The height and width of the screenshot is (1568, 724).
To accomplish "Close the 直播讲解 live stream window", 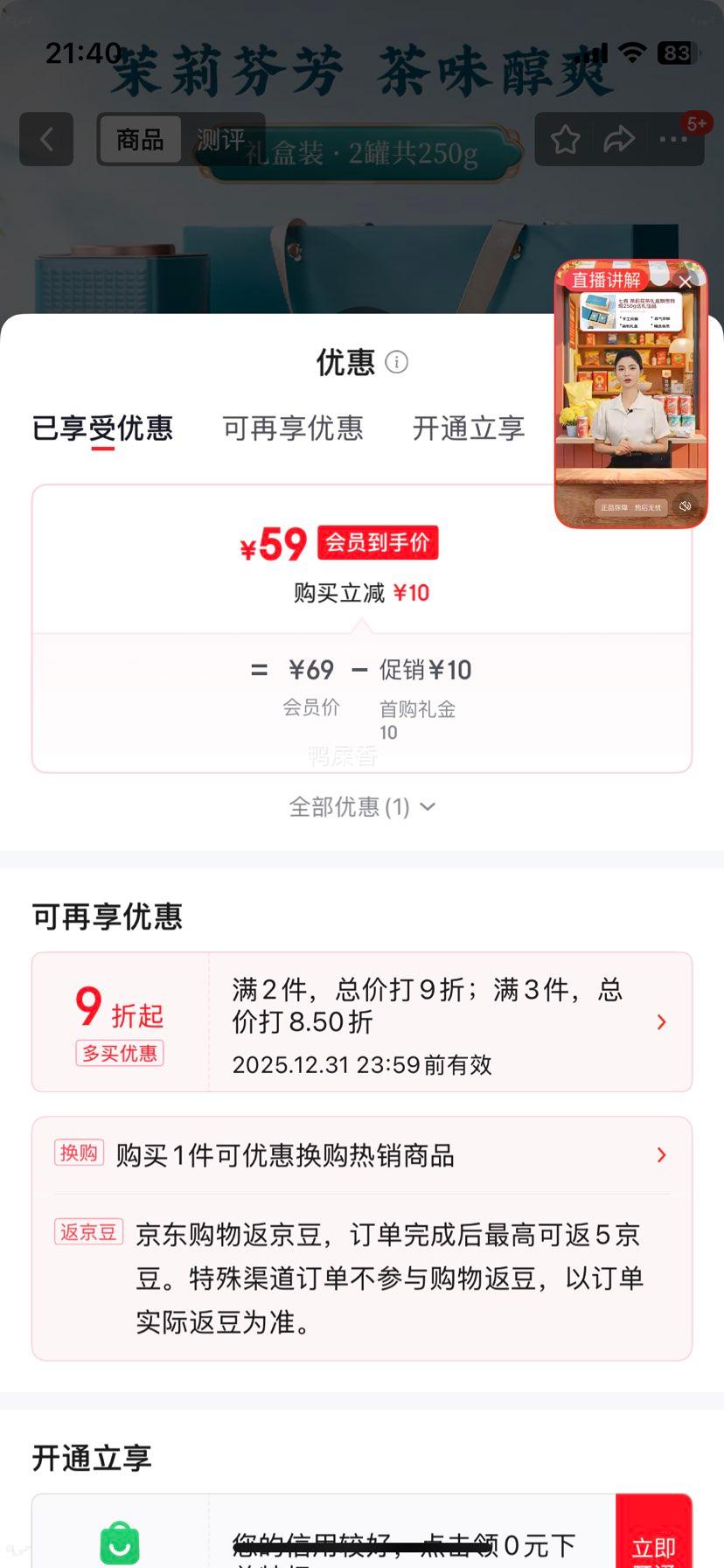I will (x=686, y=282).
